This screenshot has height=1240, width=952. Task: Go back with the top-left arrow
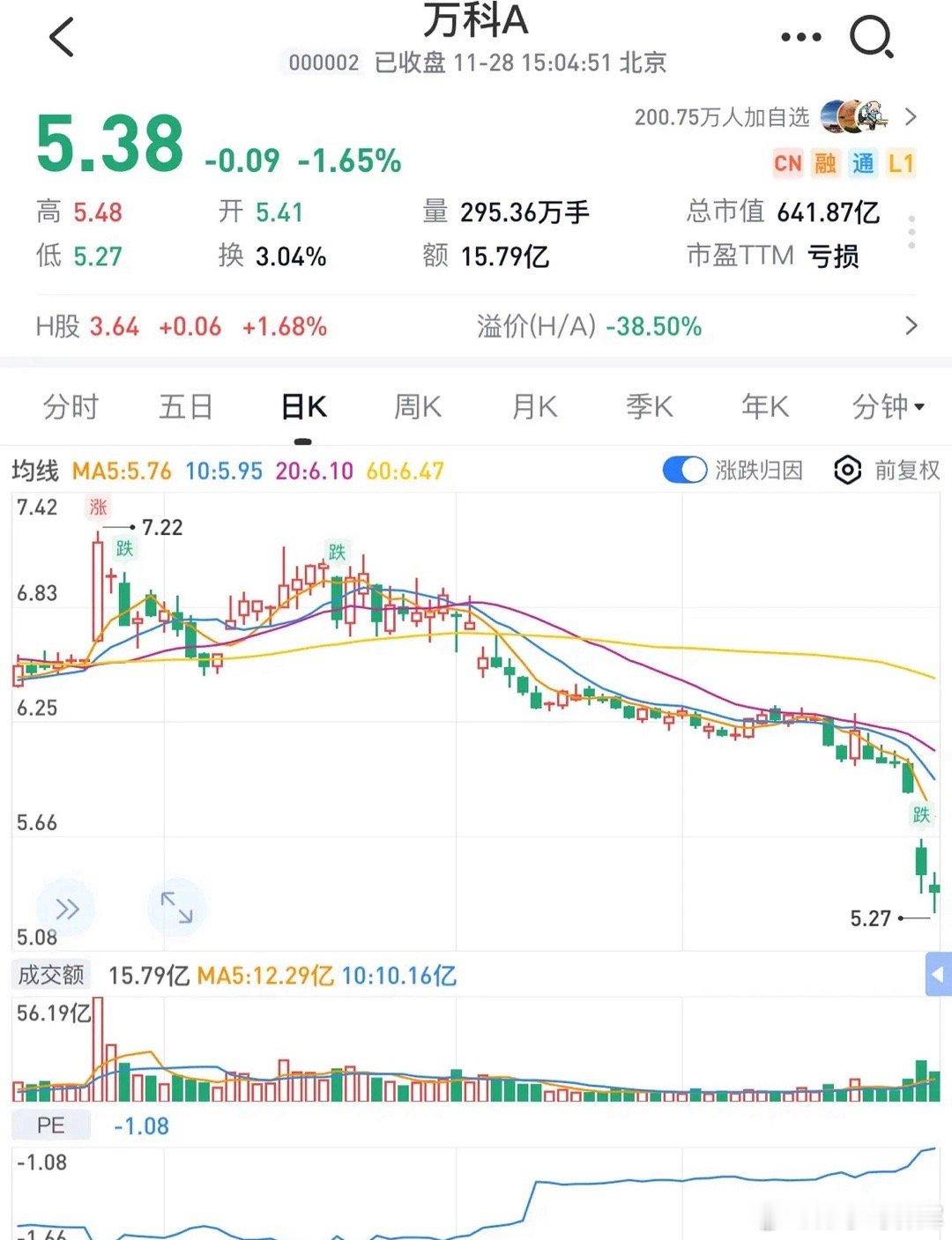pos(62,39)
